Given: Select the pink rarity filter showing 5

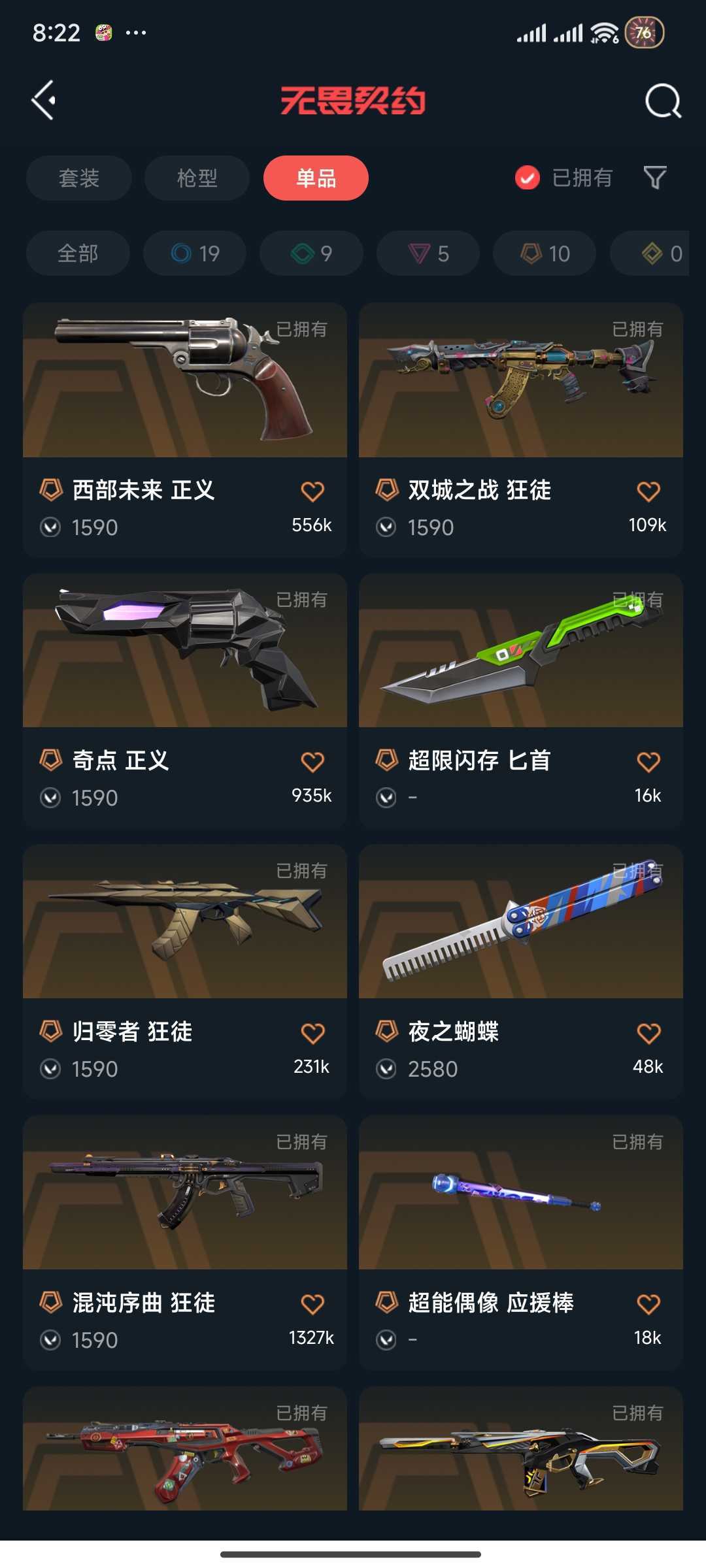Looking at the screenshot, I should pyautogui.click(x=427, y=253).
